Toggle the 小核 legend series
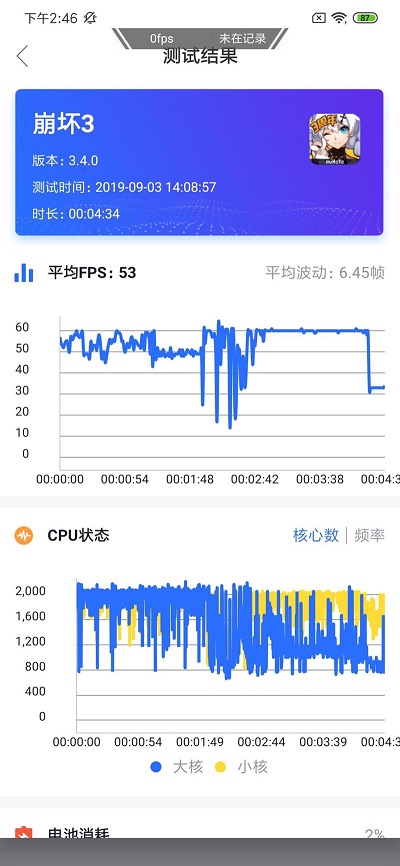This screenshot has height=866, width=400. 241,767
